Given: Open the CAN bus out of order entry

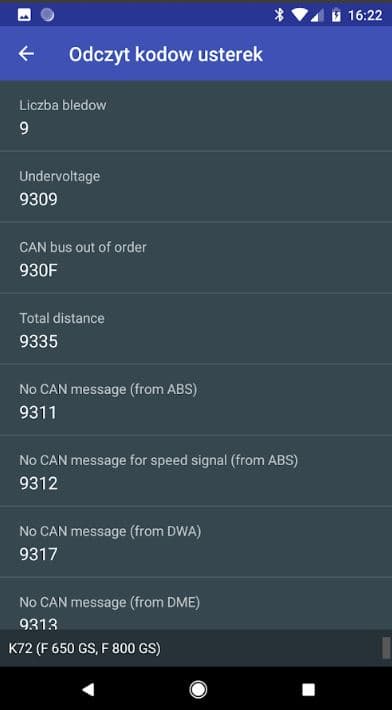Looking at the screenshot, I should tap(196, 258).
